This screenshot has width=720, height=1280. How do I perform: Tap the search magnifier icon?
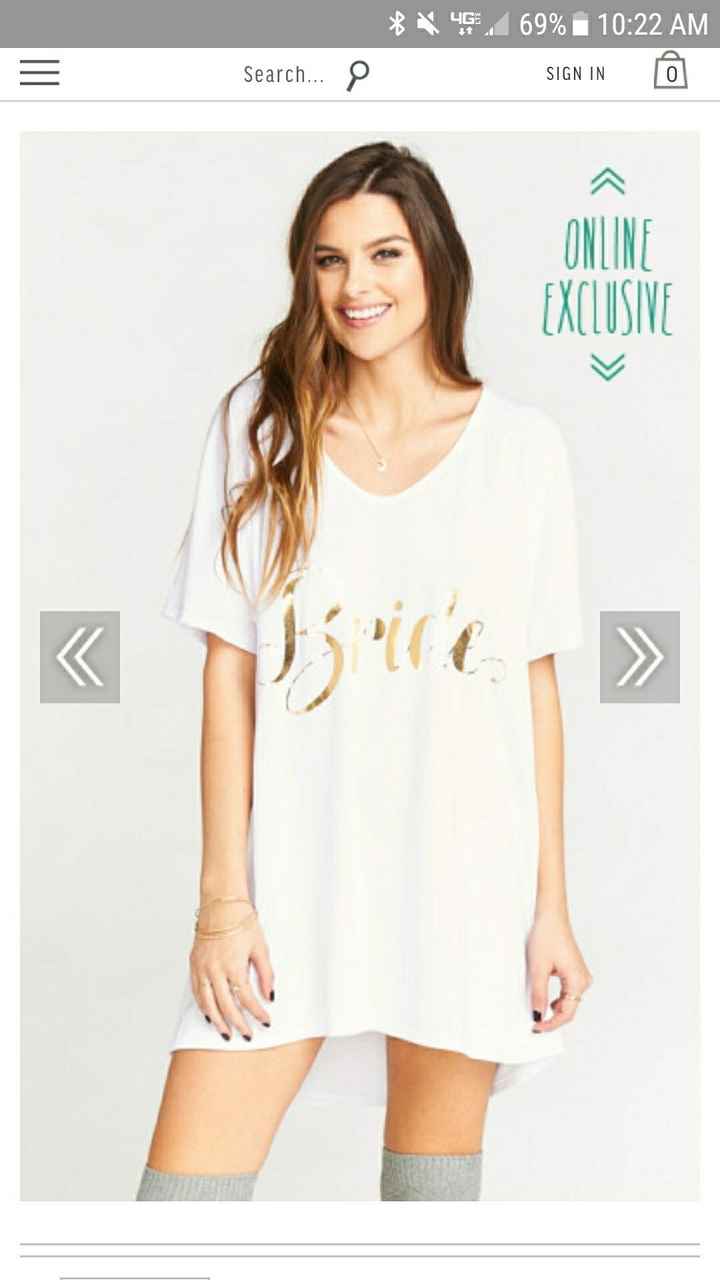(x=358, y=73)
